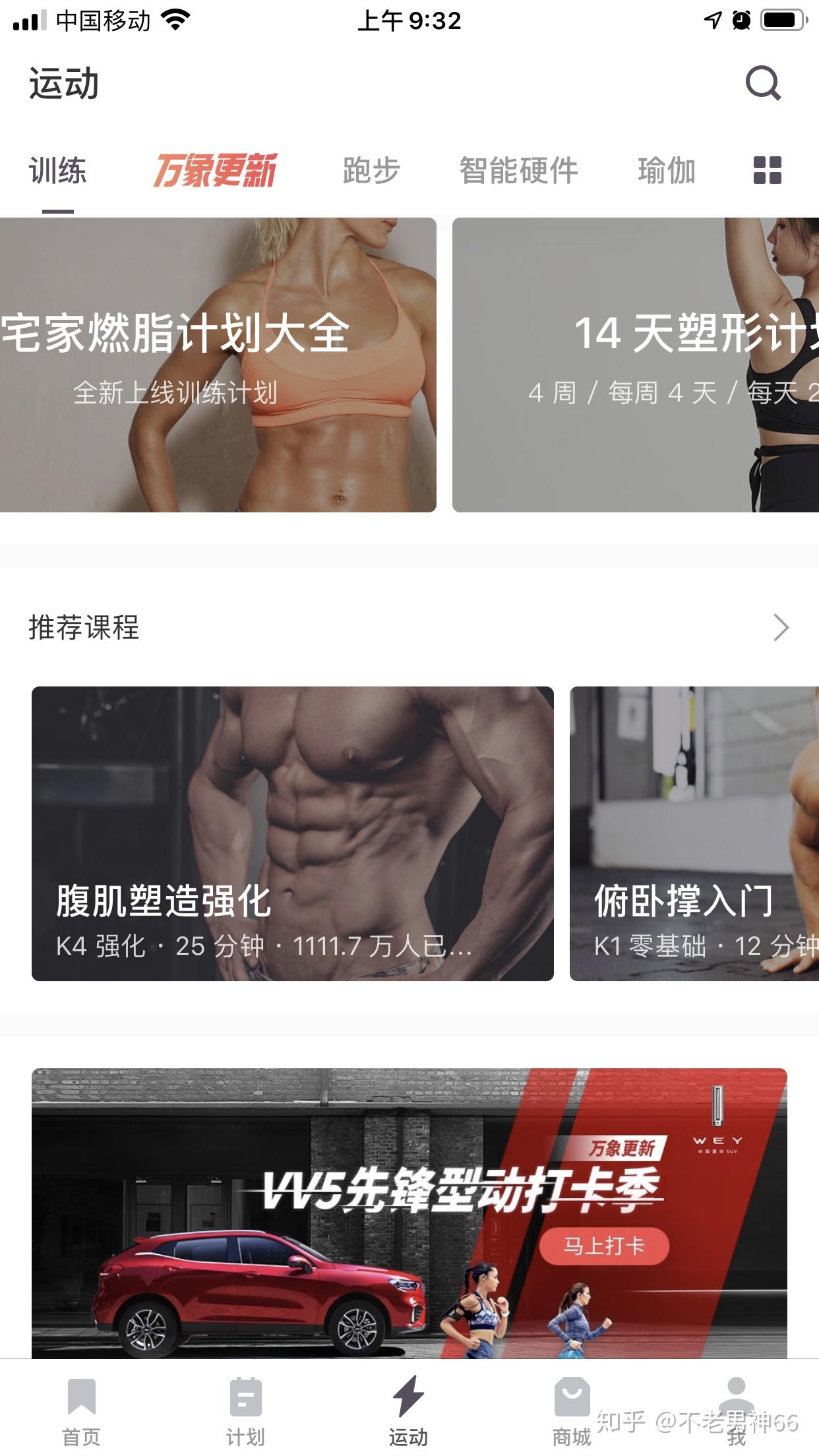Screen dimensions: 819x1456
Task: Switch to the 跑步 tab
Action: pyautogui.click(x=371, y=171)
